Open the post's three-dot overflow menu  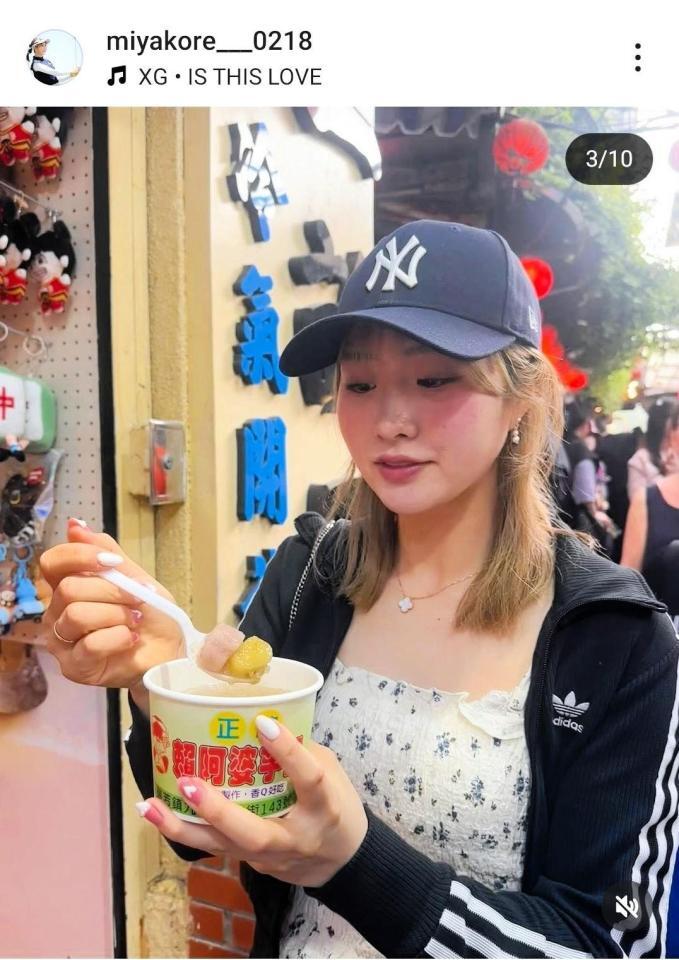pos(637,57)
